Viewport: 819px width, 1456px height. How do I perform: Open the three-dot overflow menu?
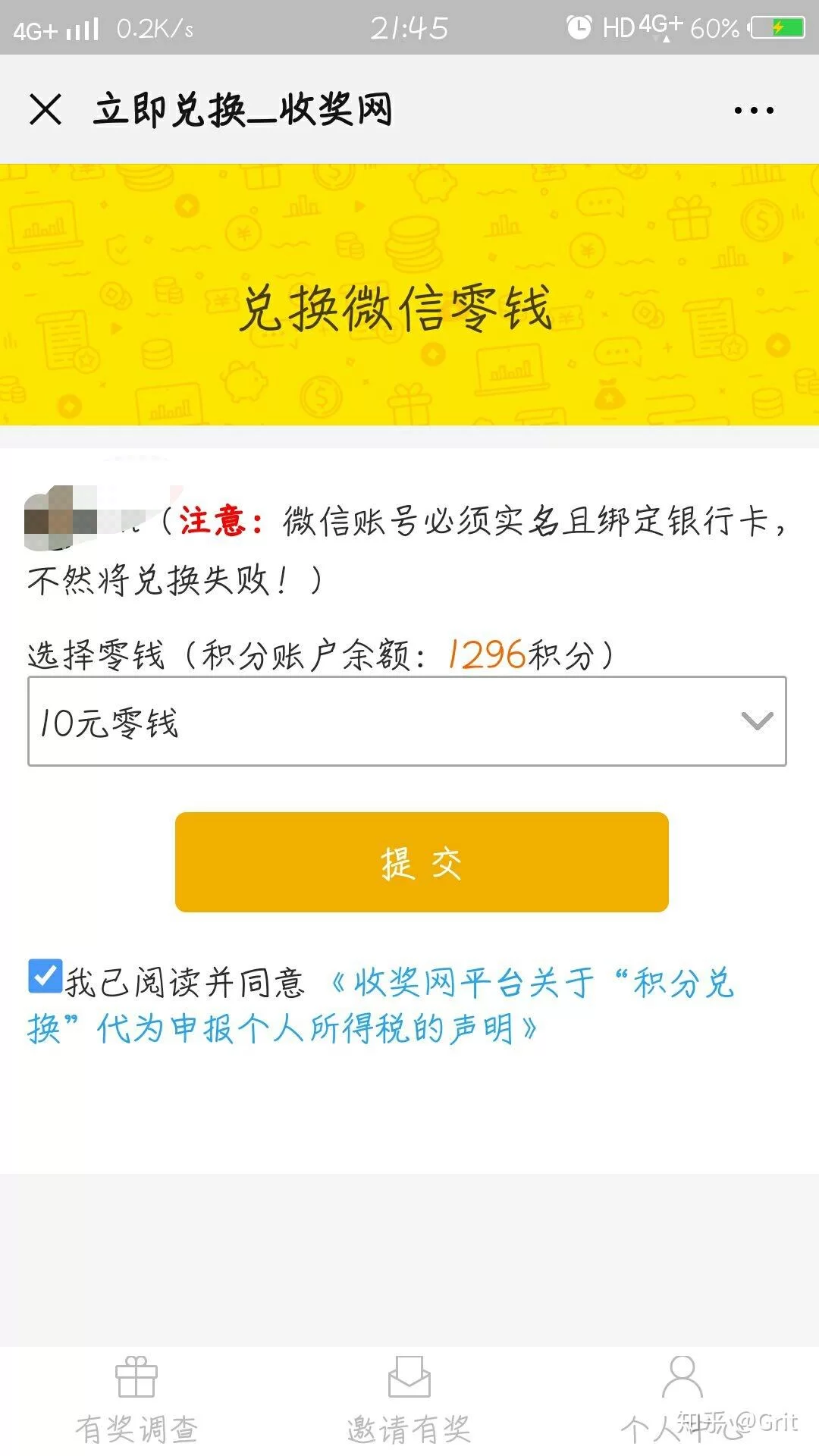pyautogui.click(x=754, y=111)
